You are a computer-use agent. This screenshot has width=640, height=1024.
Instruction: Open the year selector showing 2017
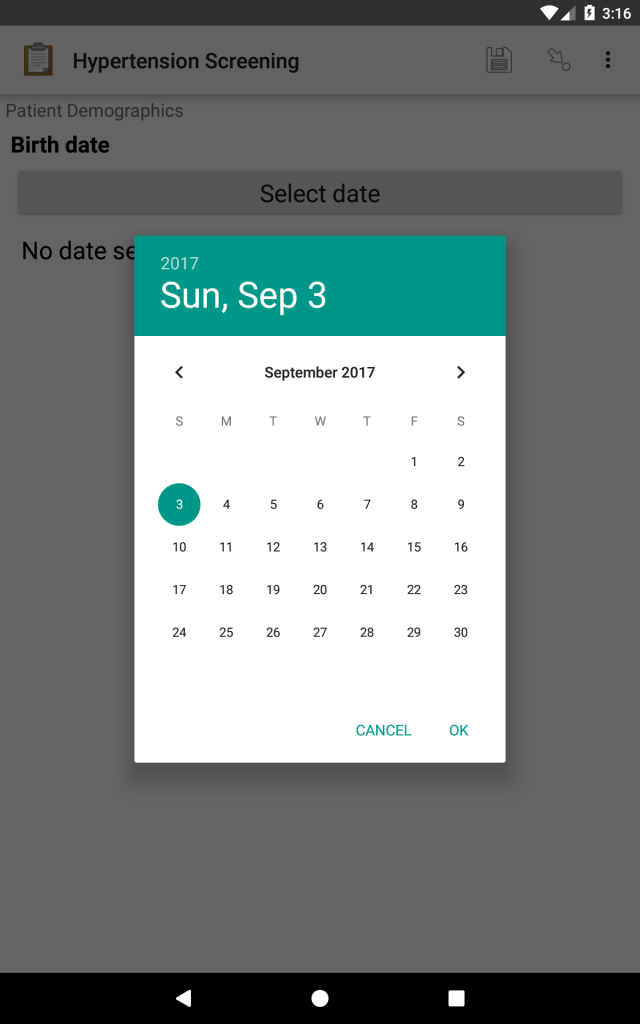(180, 264)
